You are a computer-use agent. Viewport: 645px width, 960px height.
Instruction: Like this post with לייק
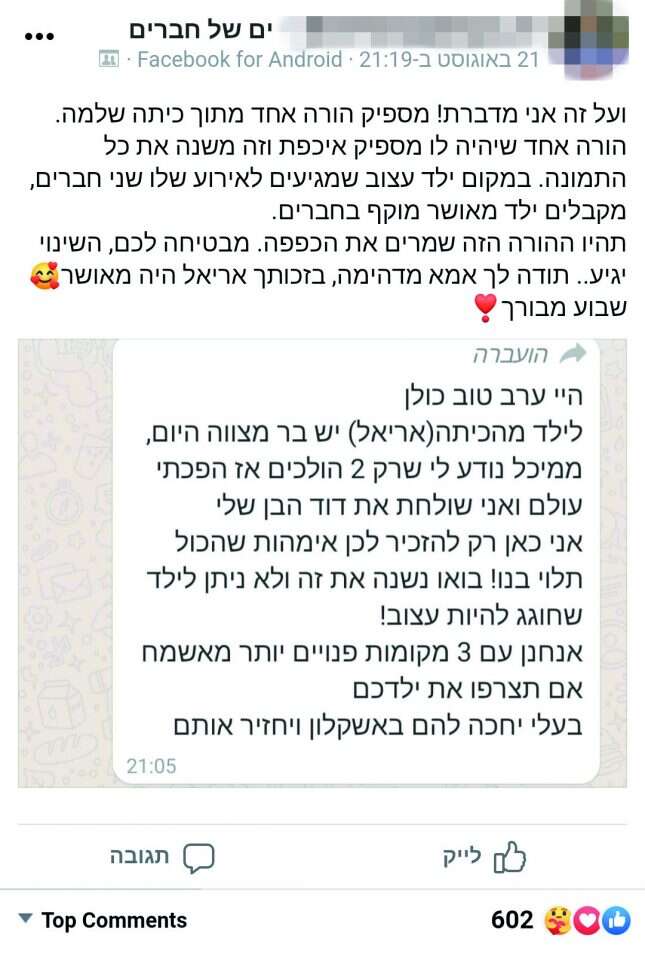(x=485, y=857)
